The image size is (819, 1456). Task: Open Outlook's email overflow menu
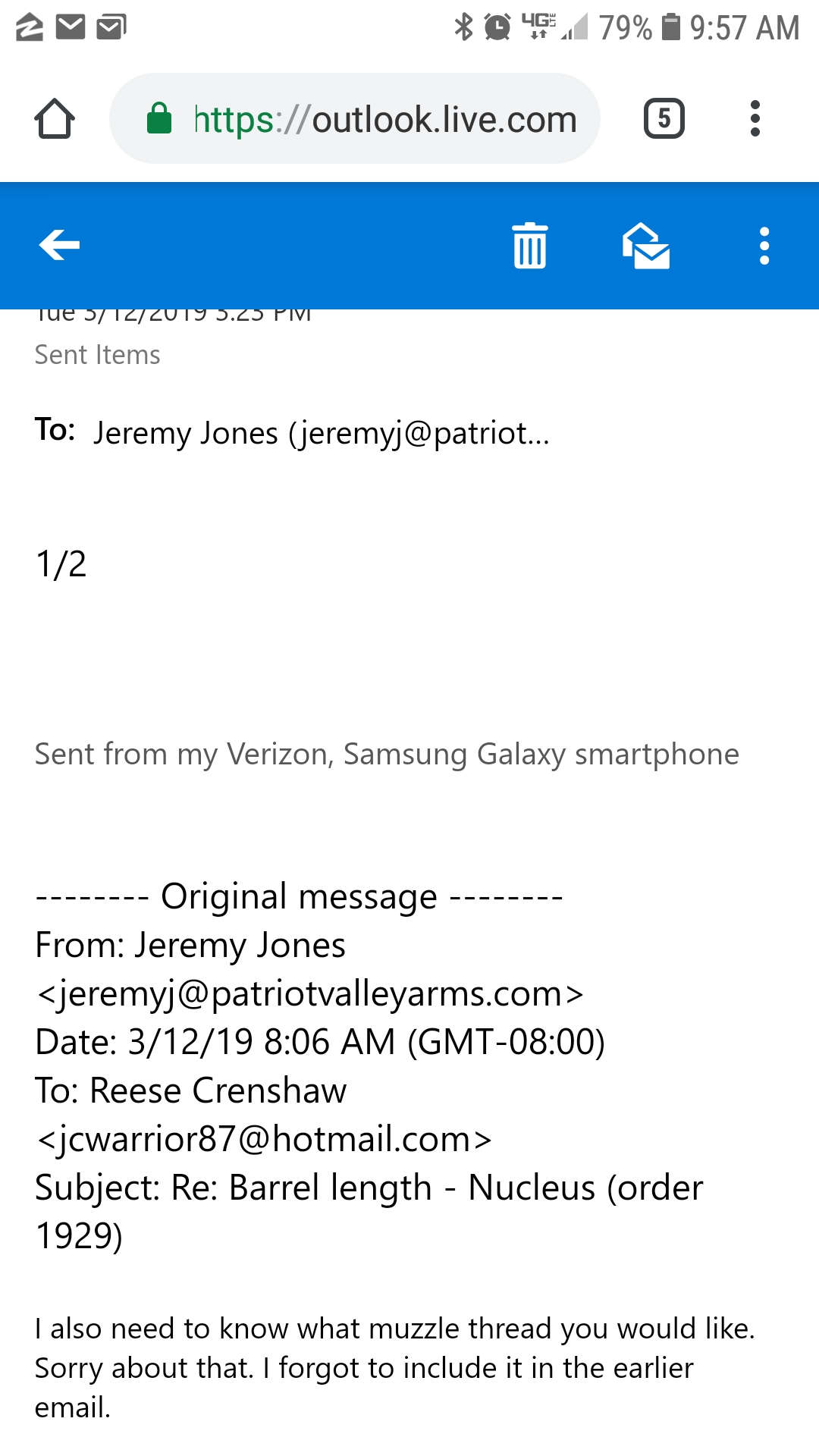[x=764, y=246]
